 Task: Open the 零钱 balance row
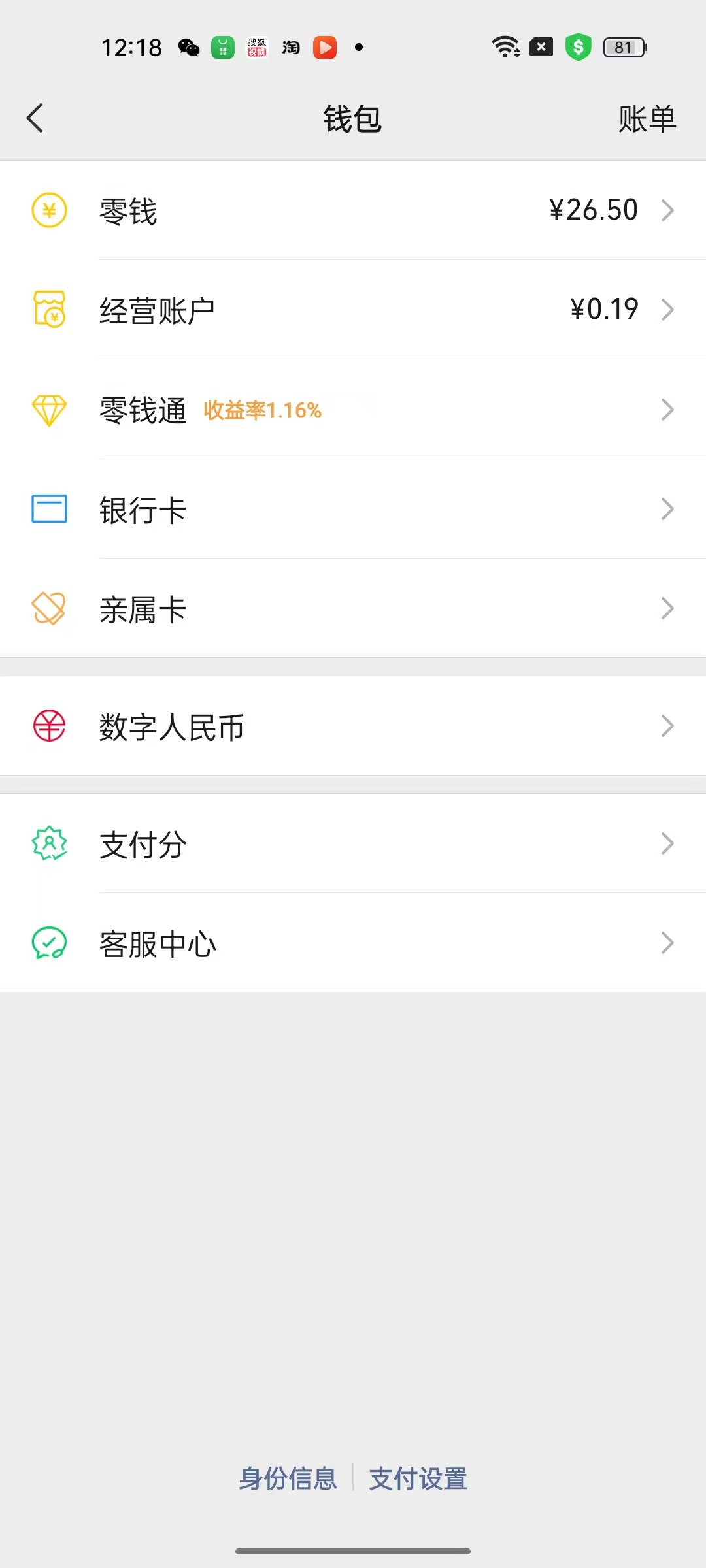pyautogui.click(x=353, y=210)
